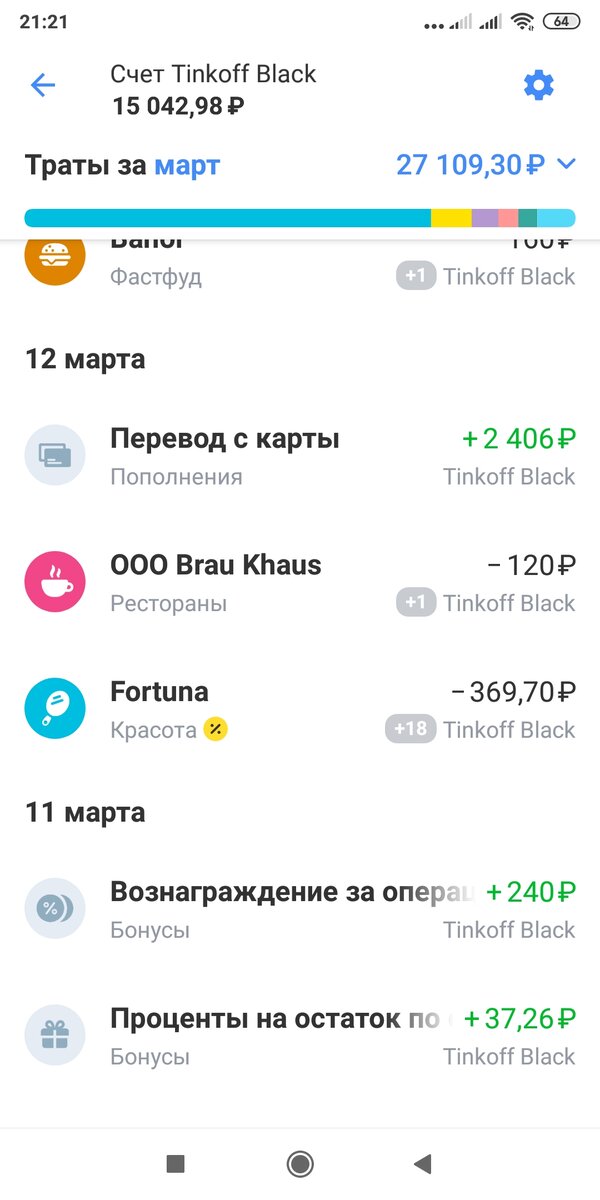Open the 'Вознаграждение за операции' +240 ₽ entry

click(300, 910)
